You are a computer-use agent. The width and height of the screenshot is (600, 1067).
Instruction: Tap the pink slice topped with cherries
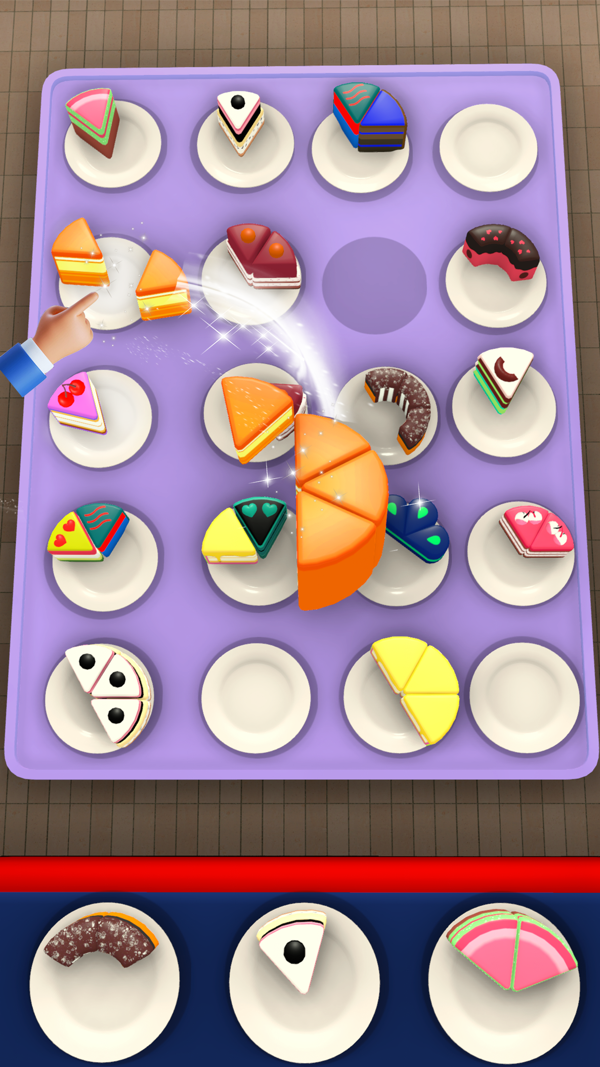coord(78,402)
